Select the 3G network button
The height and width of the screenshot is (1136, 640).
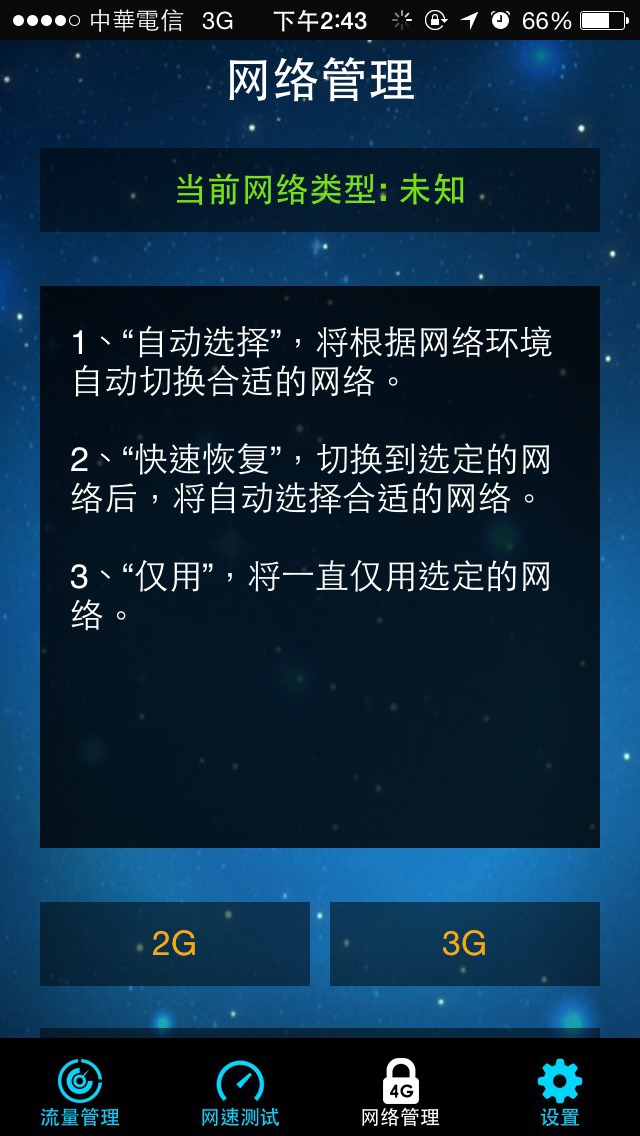point(465,943)
